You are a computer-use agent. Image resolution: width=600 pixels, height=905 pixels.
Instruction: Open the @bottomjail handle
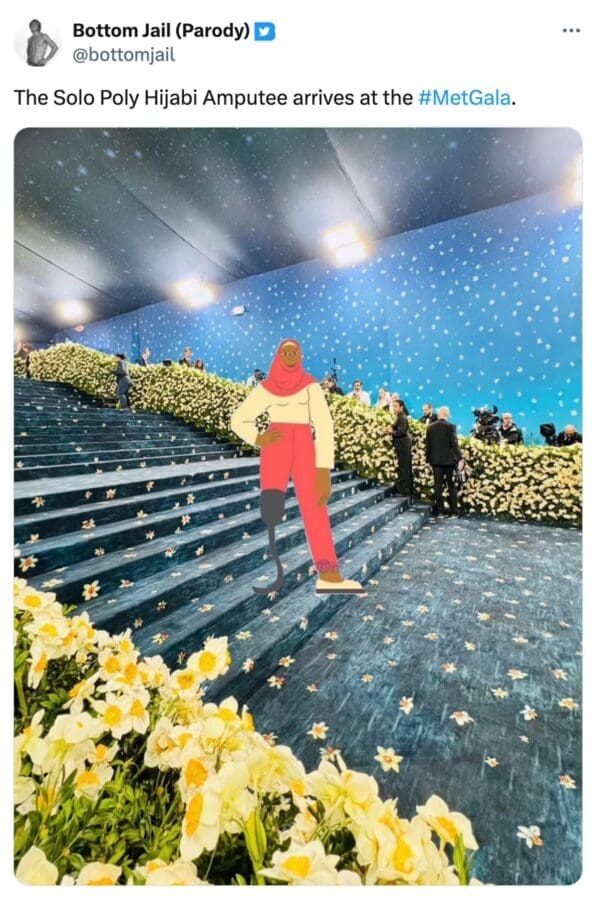(x=123, y=55)
